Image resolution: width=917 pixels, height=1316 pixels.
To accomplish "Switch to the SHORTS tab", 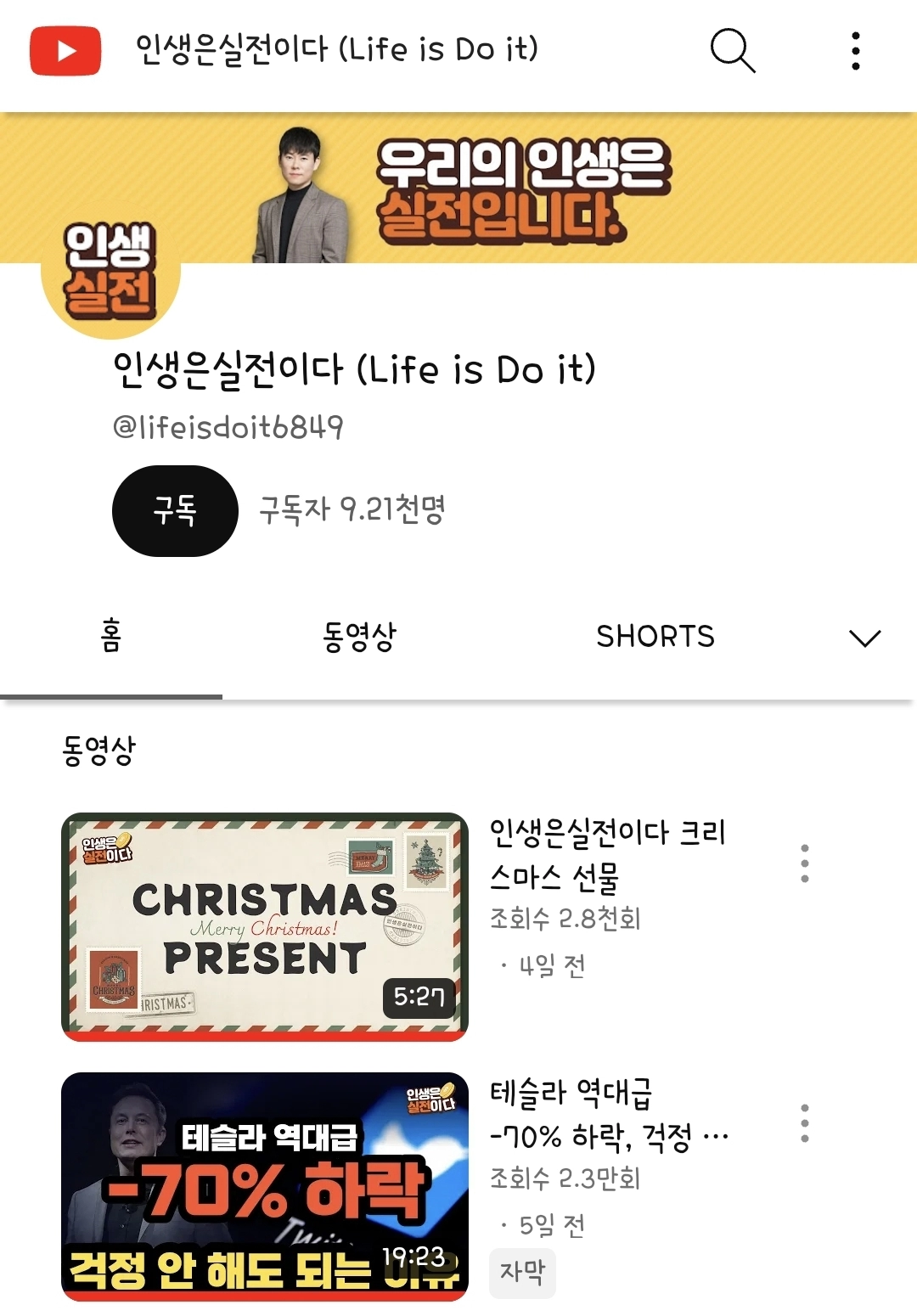I will pyautogui.click(x=655, y=635).
